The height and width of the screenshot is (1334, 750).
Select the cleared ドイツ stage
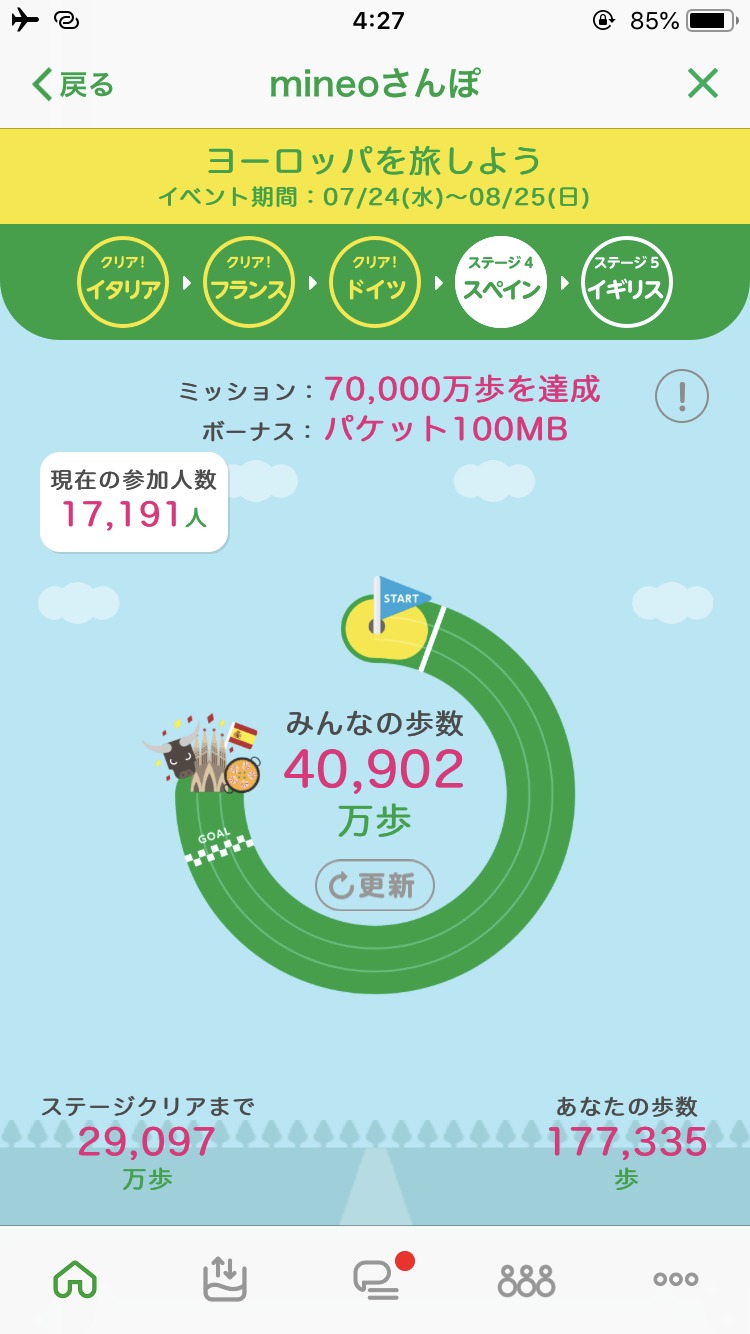(375, 282)
